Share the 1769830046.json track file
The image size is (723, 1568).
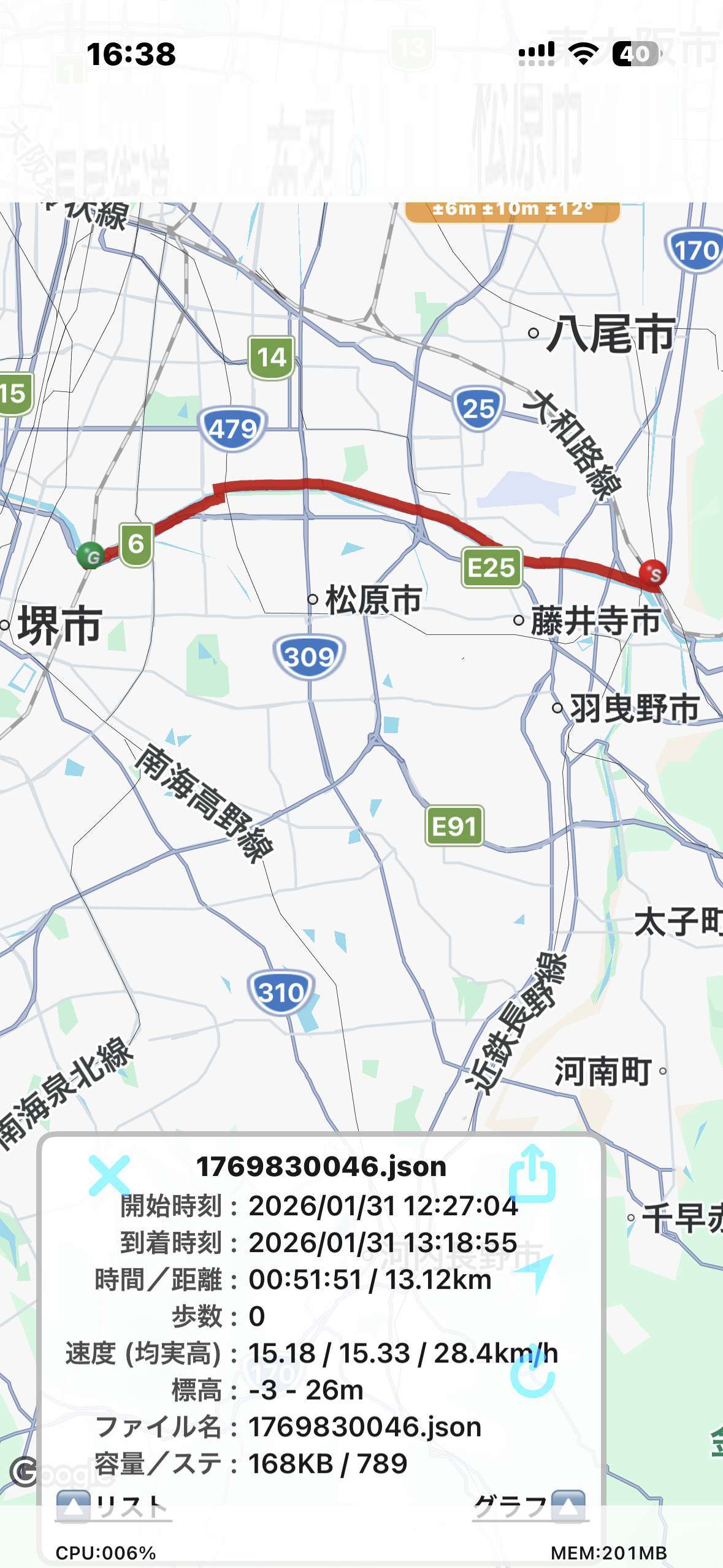click(x=532, y=1173)
